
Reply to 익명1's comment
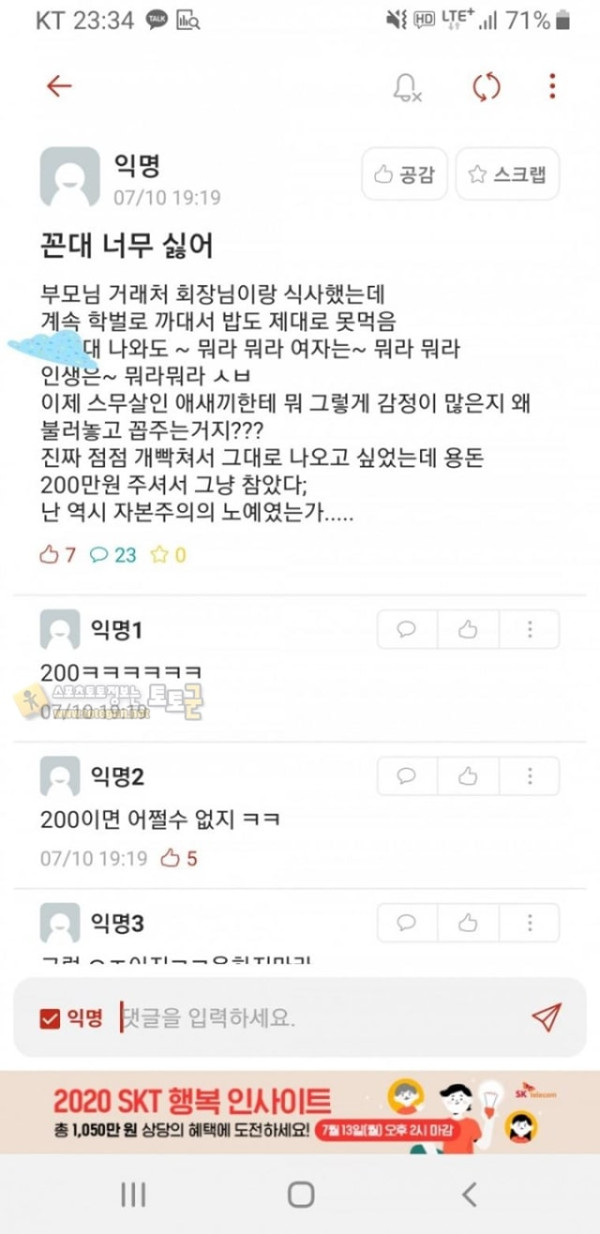(x=407, y=630)
